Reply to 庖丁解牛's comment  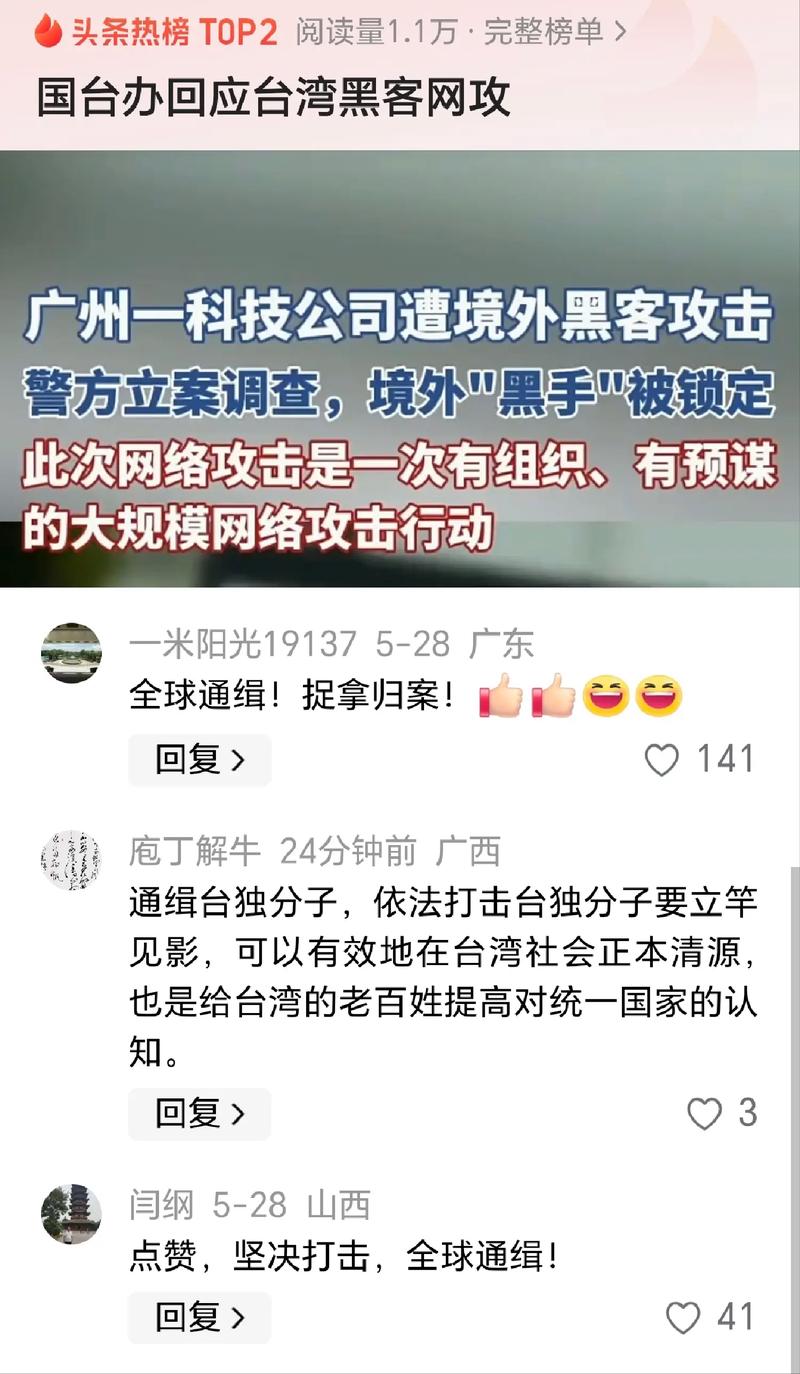click(199, 1113)
